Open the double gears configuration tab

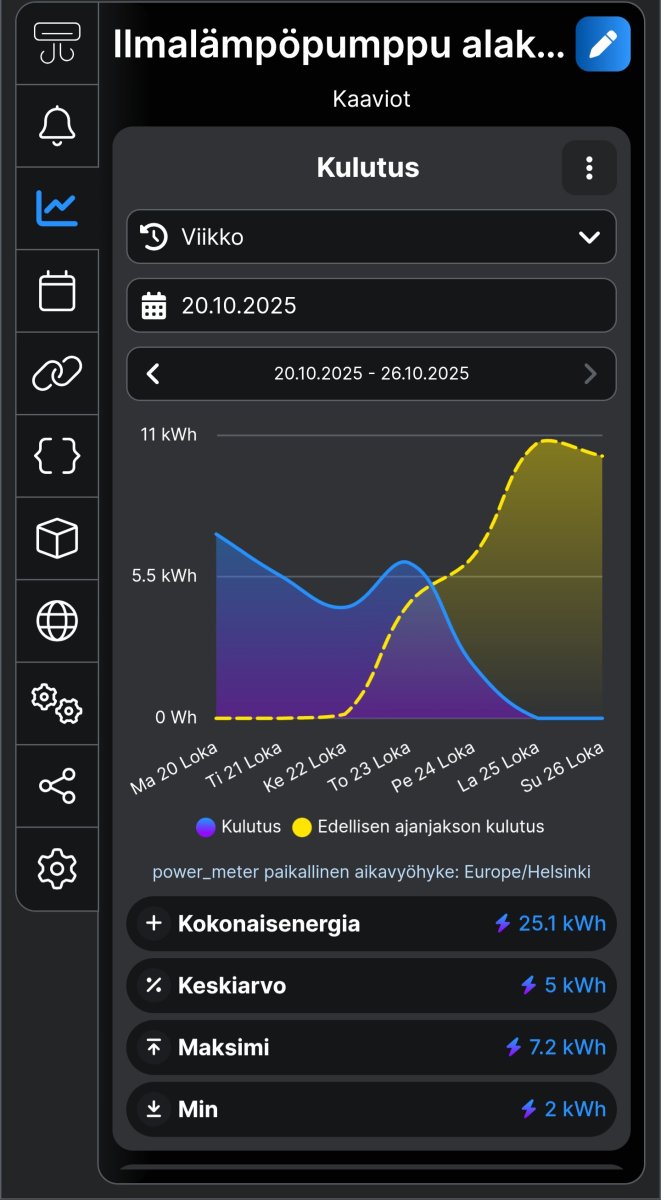coord(57,704)
